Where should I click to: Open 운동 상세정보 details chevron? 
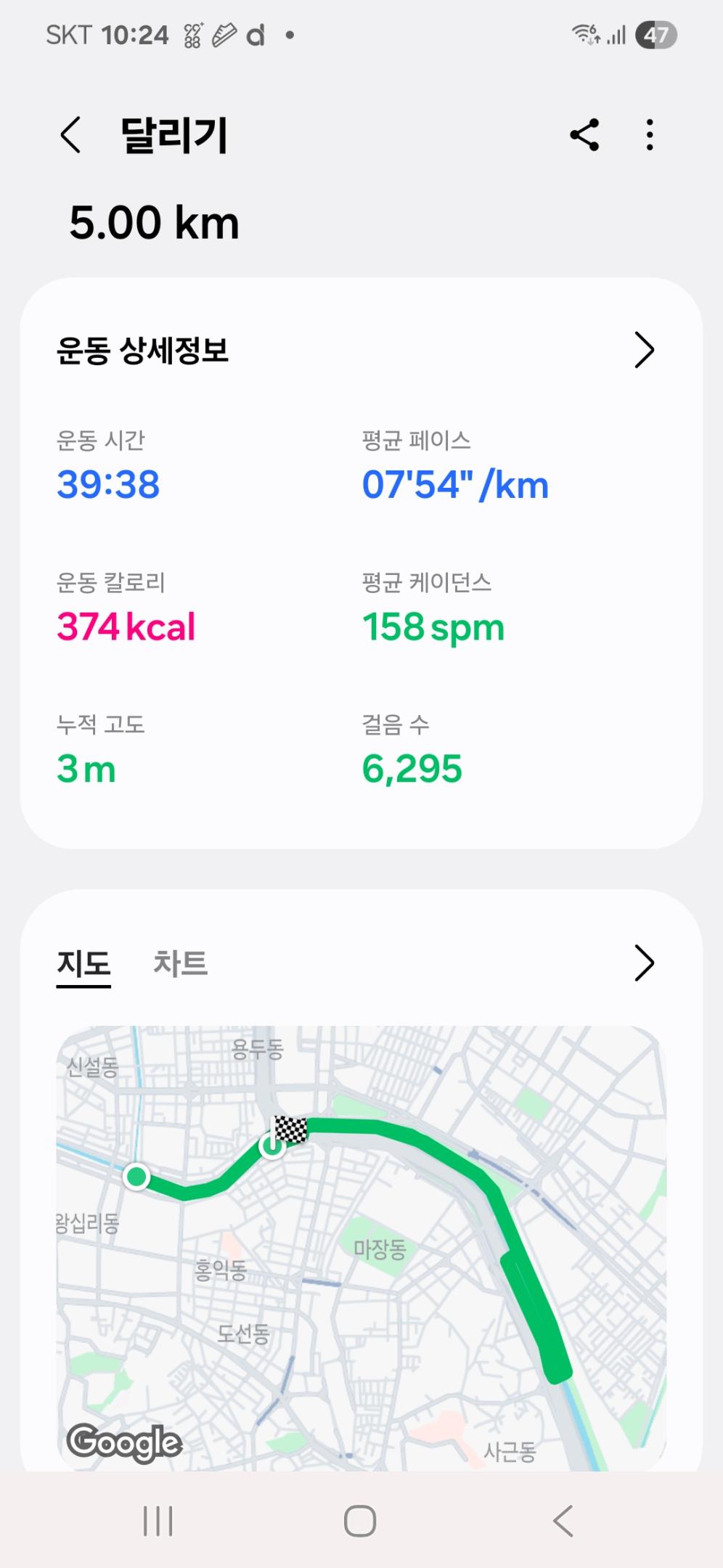pos(644,351)
